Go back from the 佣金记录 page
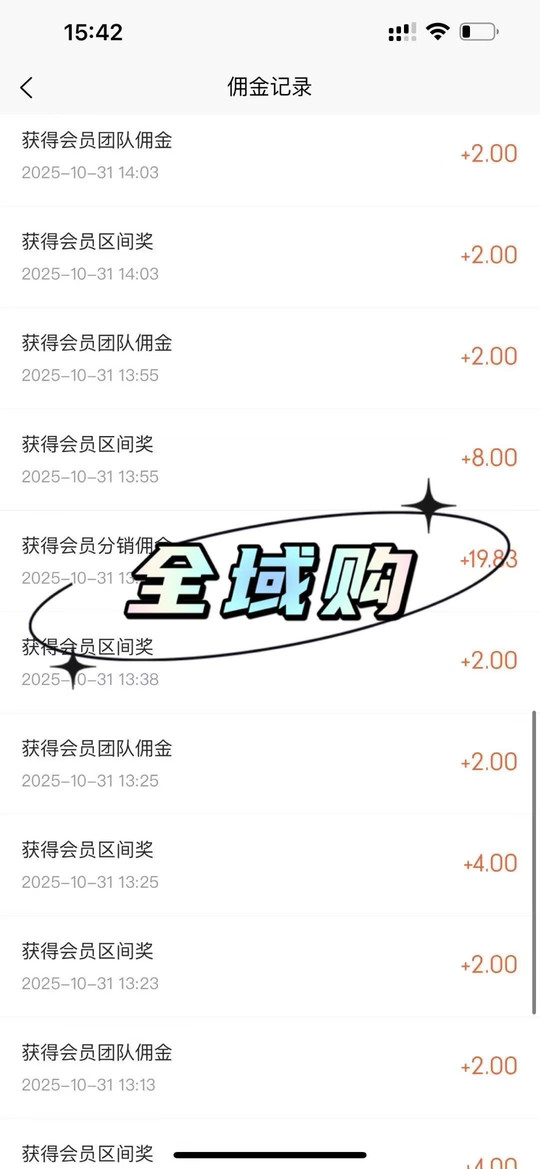The image size is (540, 1169). tap(26, 87)
